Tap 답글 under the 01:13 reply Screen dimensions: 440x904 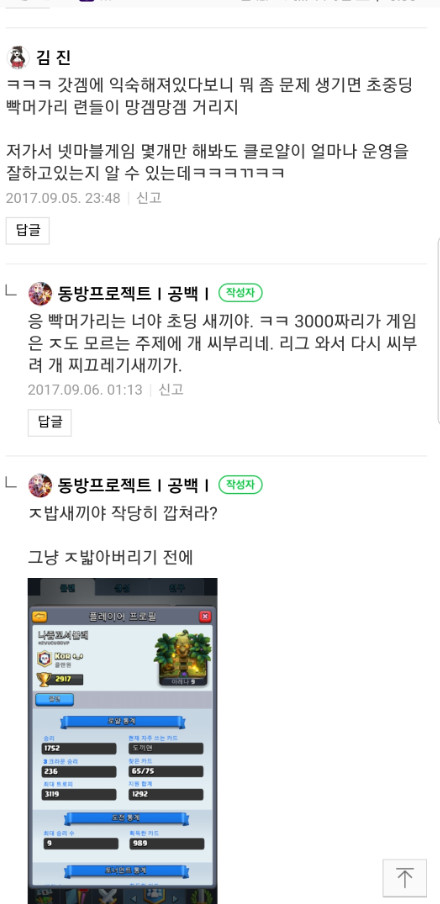point(50,423)
